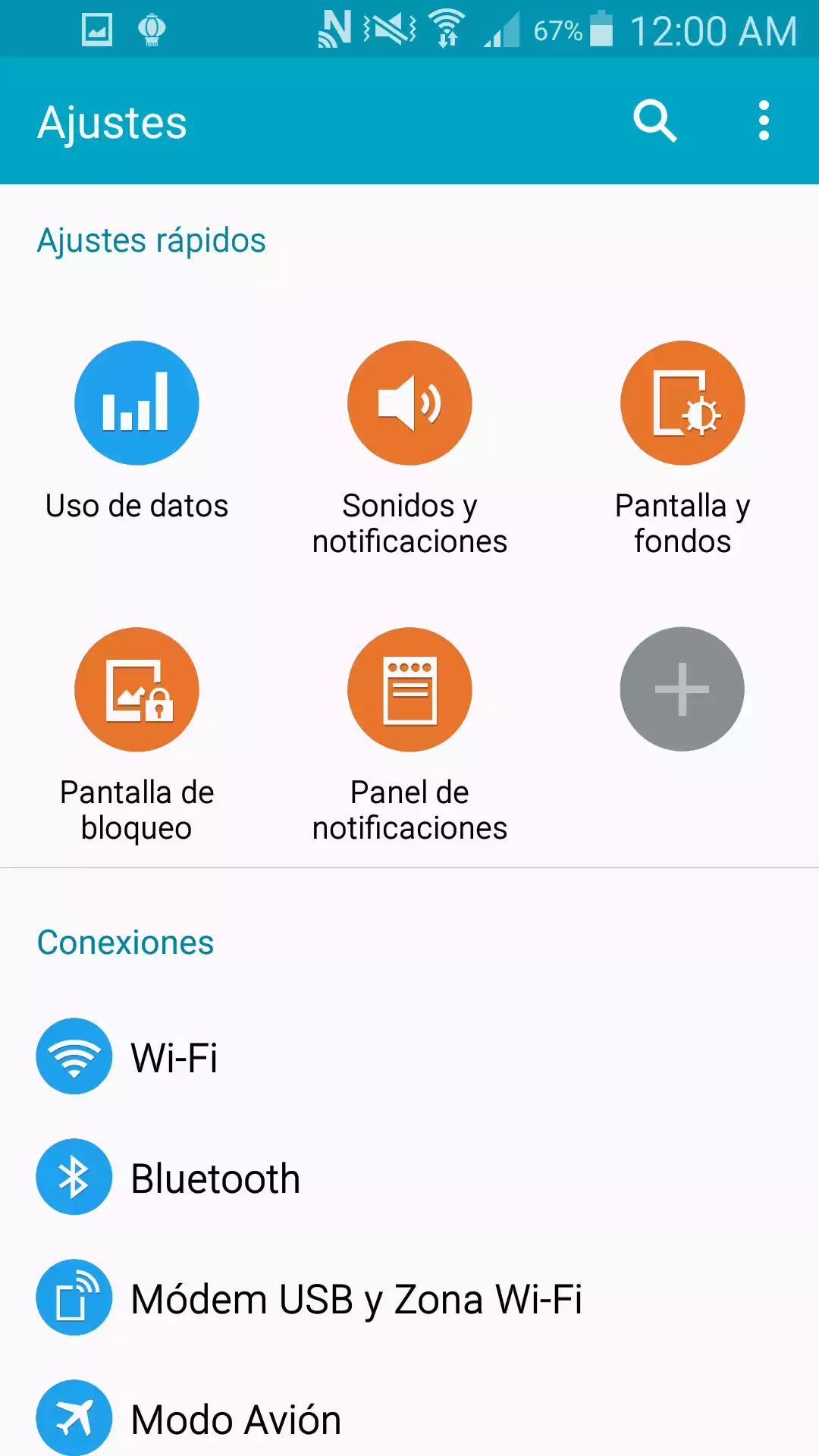Open Sonidos y notificaciones
The height and width of the screenshot is (1456, 819).
tap(409, 449)
